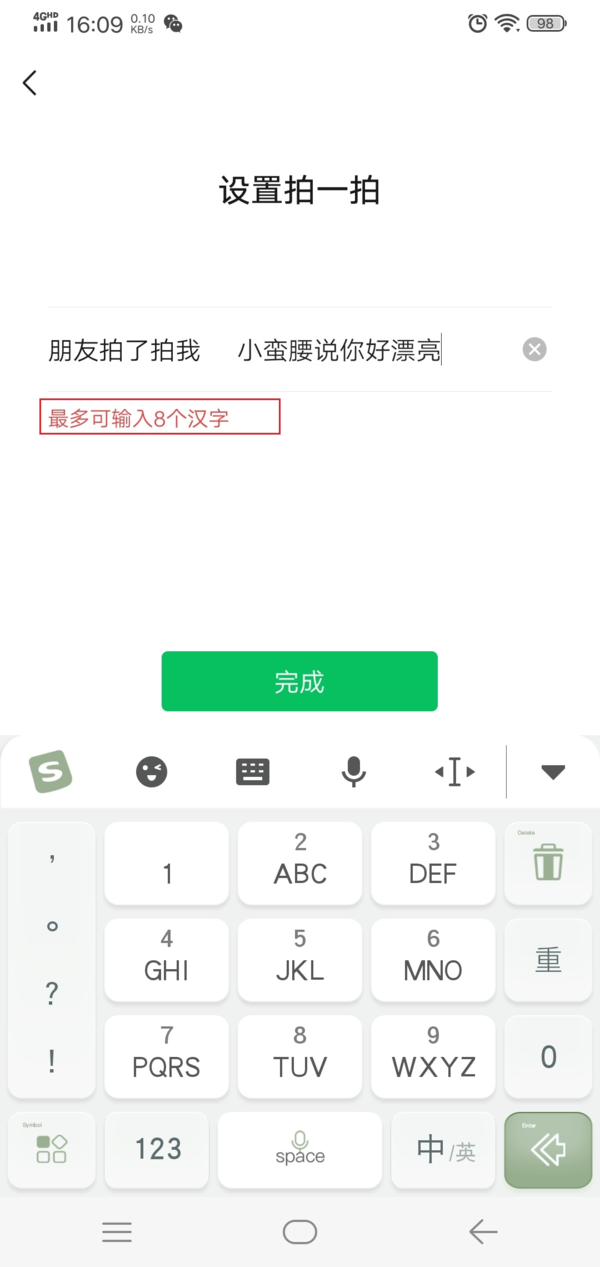Image resolution: width=600 pixels, height=1267 pixels.
Task: Collapse the keyboard with the down arrow
Action: (553, 772)
